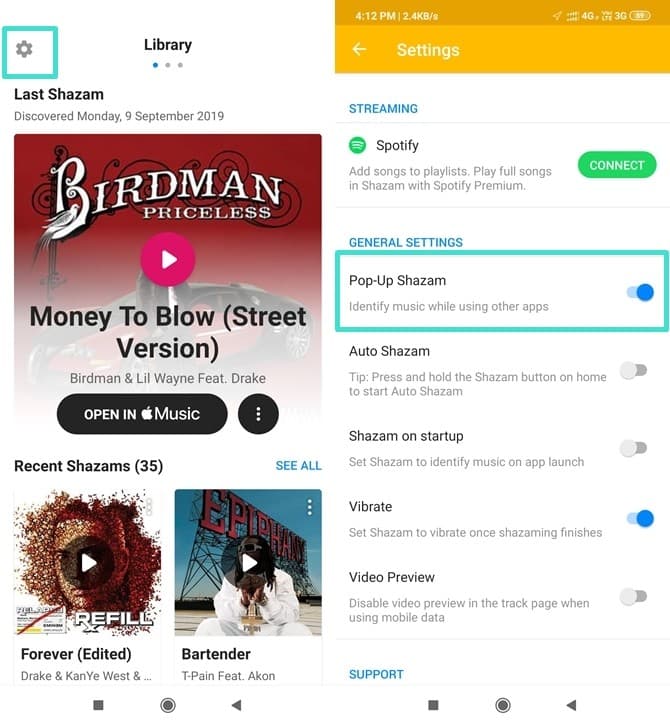Screen dimensions: 670x725
Task: Turn off Vibrate
Action: 638,518
